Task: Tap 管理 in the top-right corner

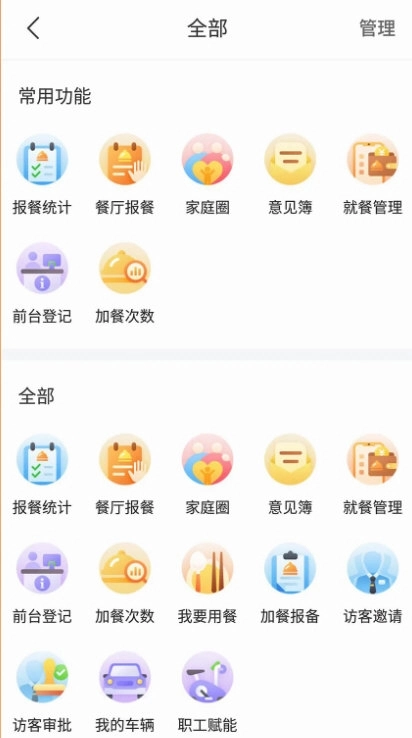Action: pyautogui.click(x=377, y=28)
